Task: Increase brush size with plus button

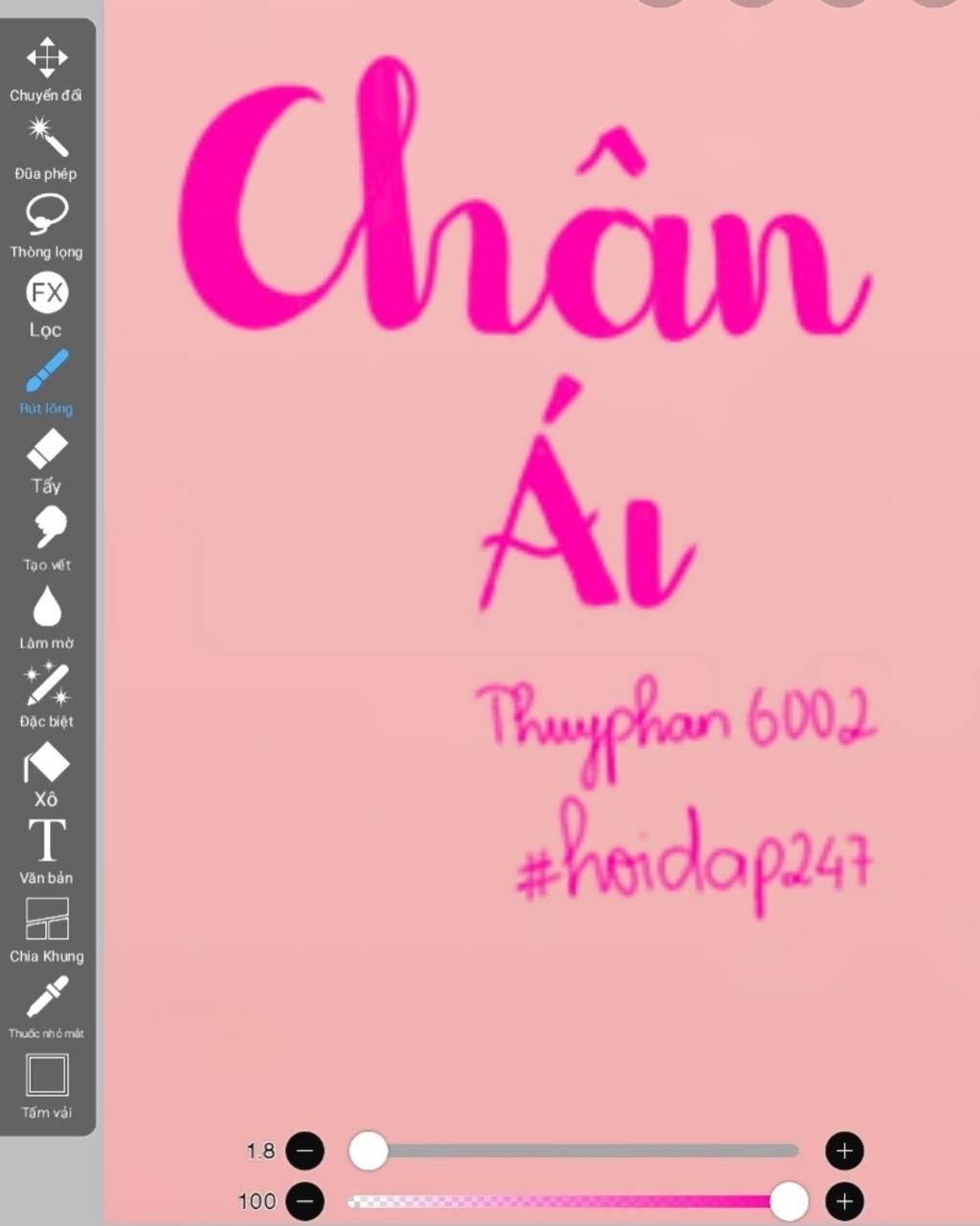Action: pyautogui.click(x=844, y=1150)
